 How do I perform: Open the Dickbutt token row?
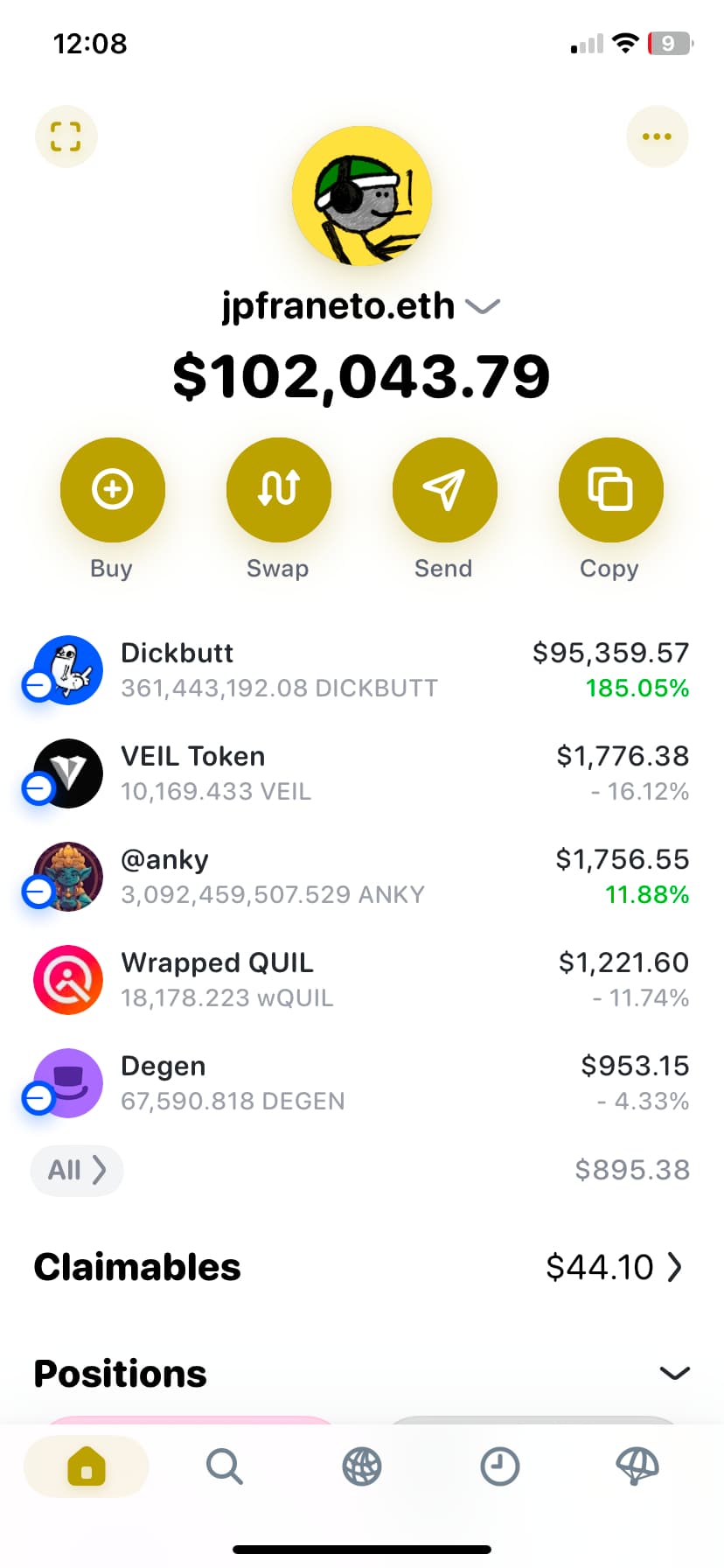[361, 670]
